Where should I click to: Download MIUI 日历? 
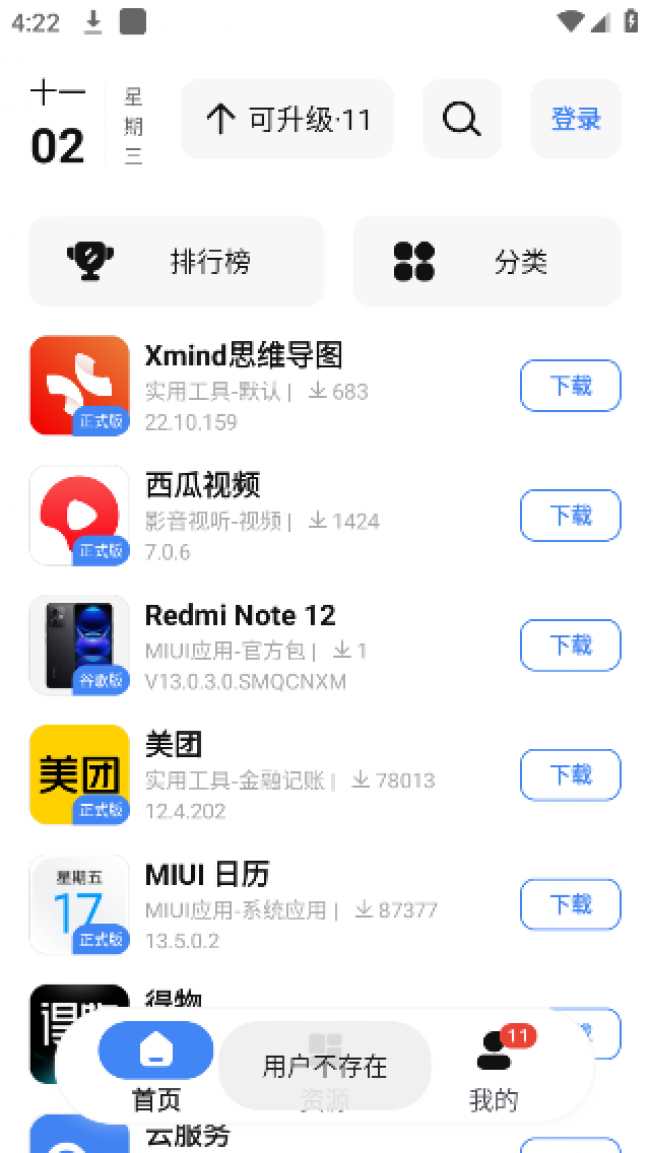(570, 905)
